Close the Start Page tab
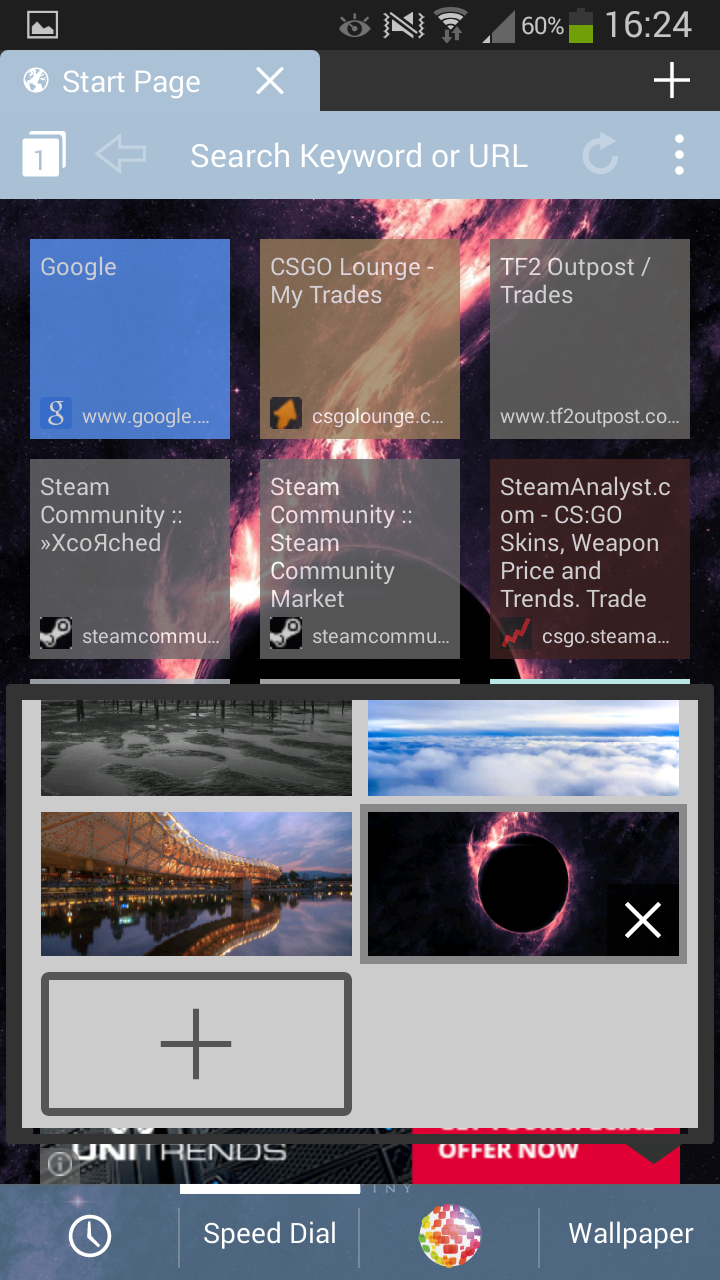The height and width of the screenshot is (1280, 720). pos(270,81)
